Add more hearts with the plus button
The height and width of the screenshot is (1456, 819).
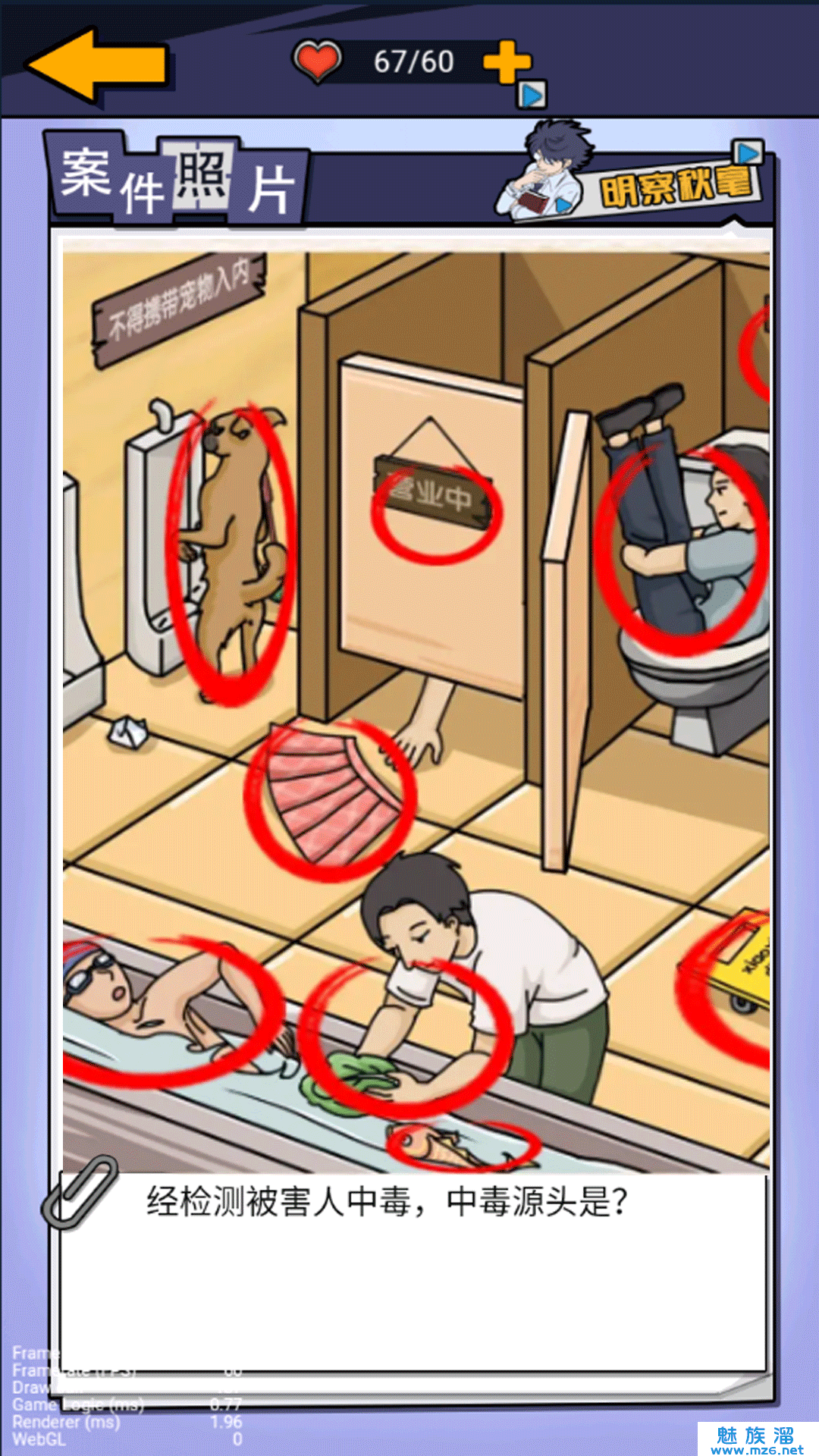[x=507, y=62]
